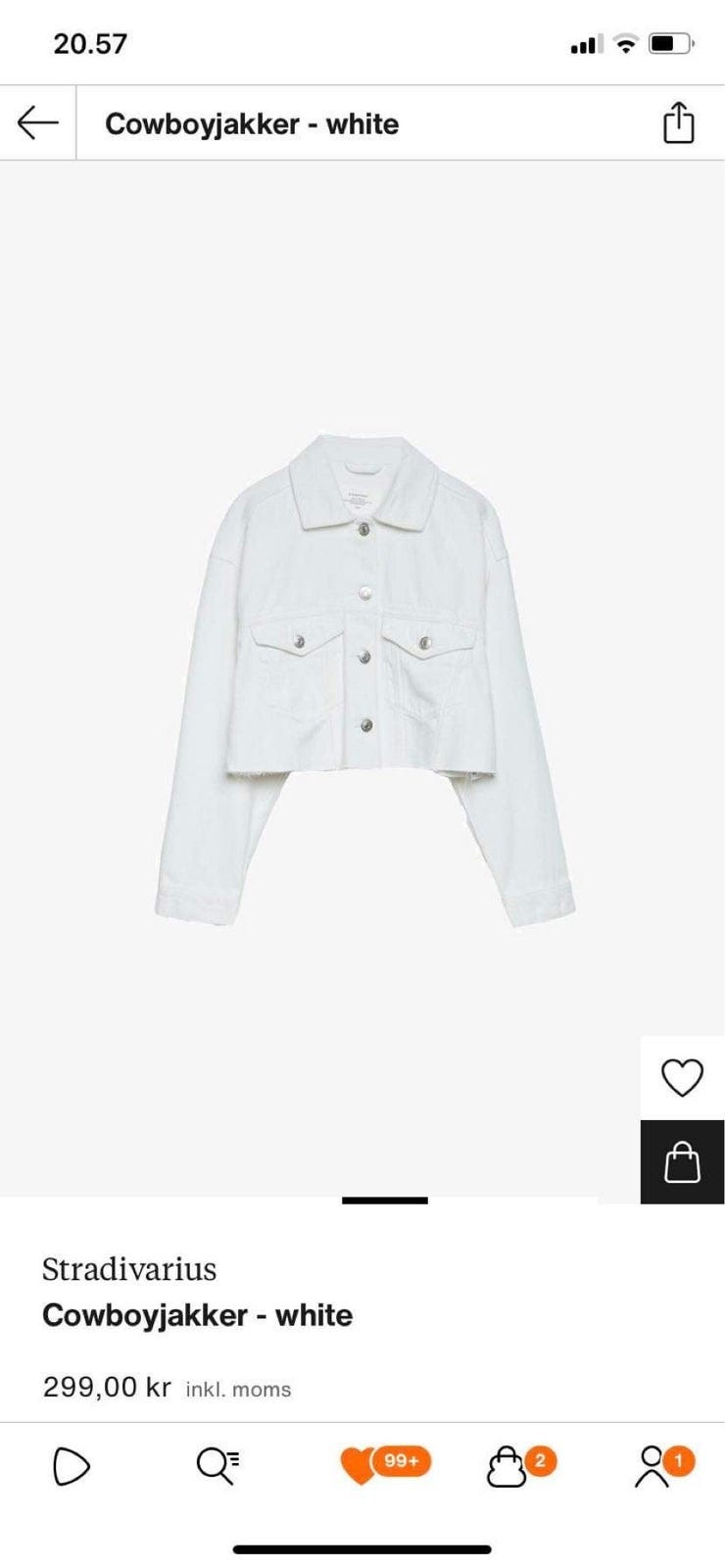Add the jacket to shopping bag

pyautogui.click(x=682, y=1162)
